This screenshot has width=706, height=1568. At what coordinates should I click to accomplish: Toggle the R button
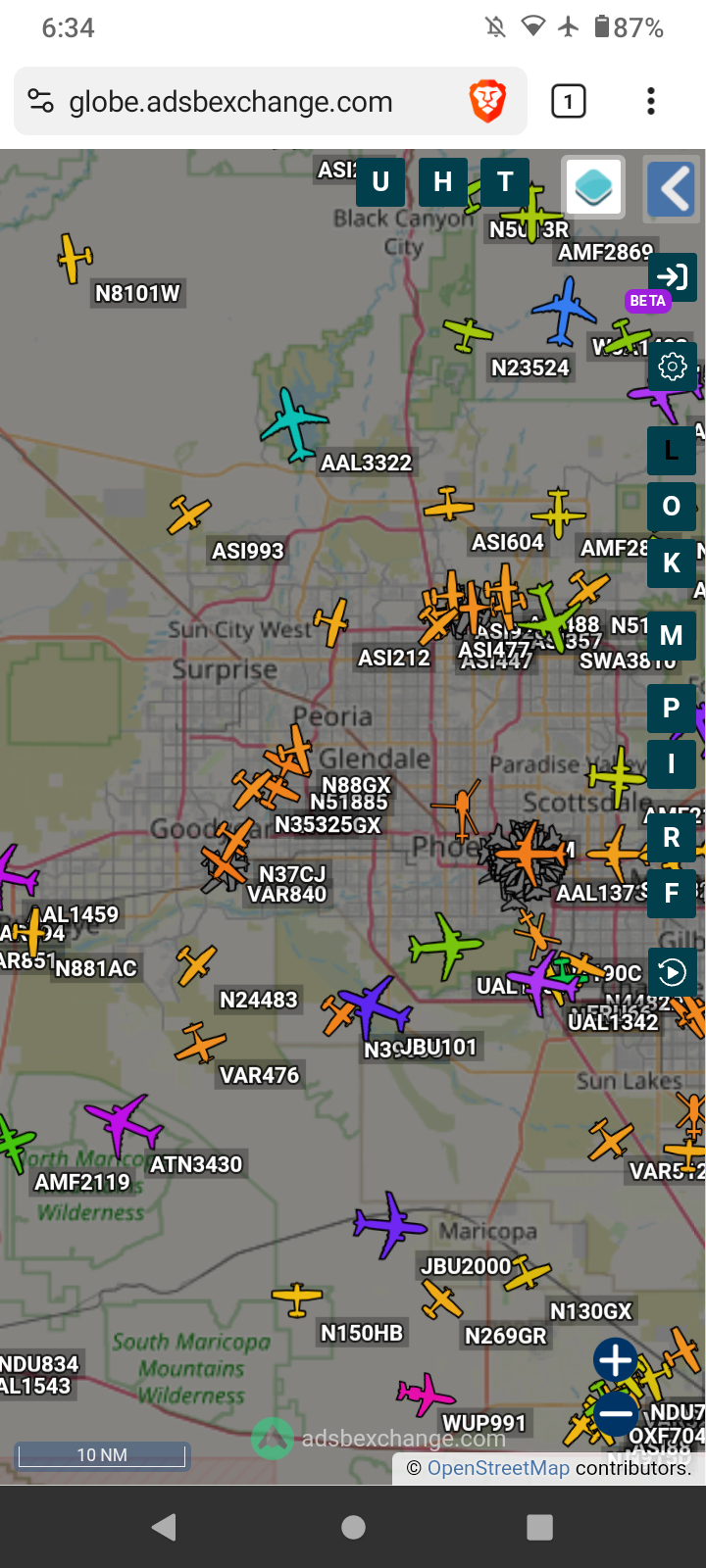click(x=672, y=838)
